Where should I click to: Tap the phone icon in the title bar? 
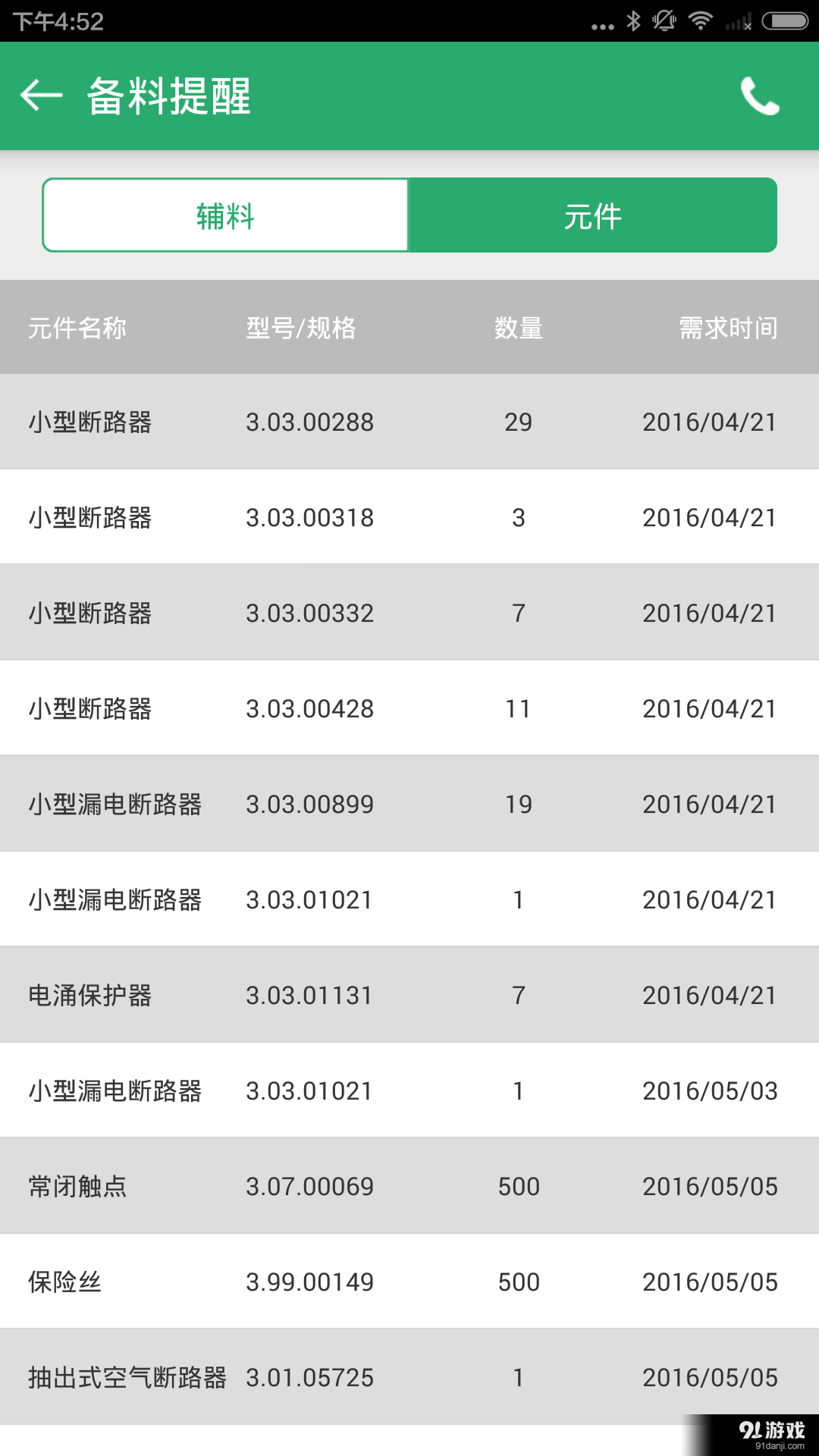(x=761, y=96)
